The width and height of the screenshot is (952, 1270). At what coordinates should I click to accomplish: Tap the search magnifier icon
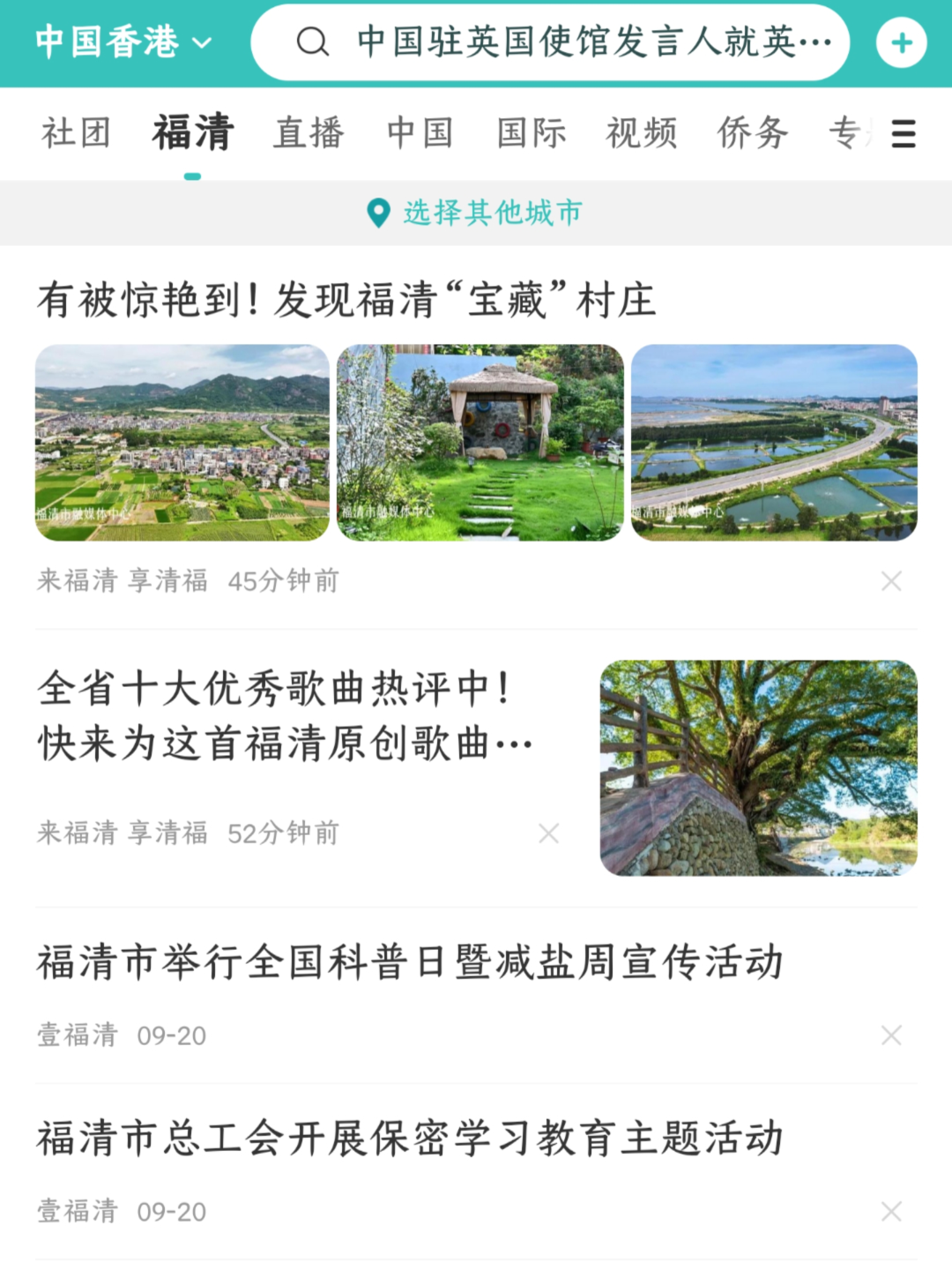coord(310,41)
